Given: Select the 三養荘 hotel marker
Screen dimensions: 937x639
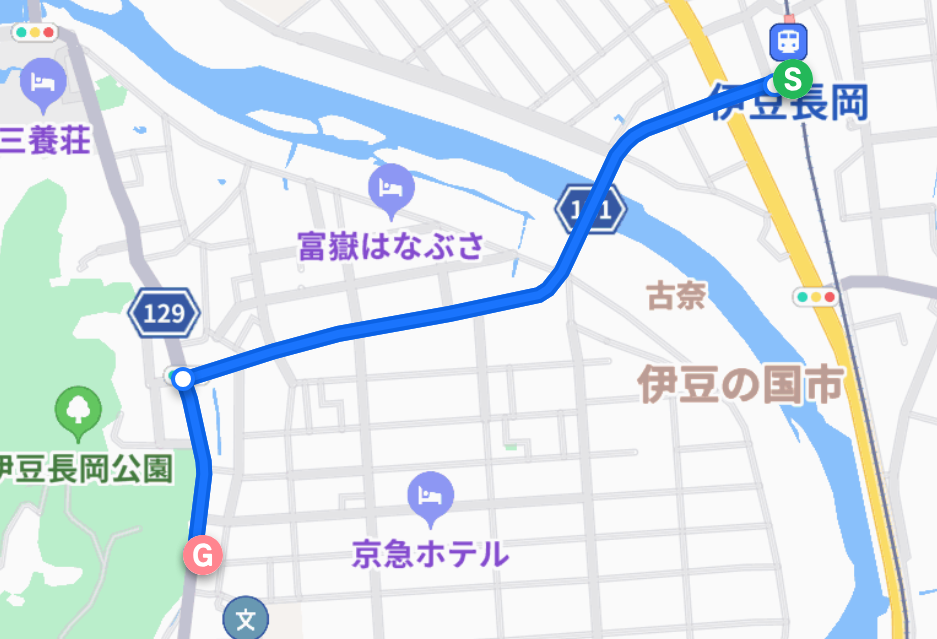Looking at the screenshot, I should (x=42, y=82).
